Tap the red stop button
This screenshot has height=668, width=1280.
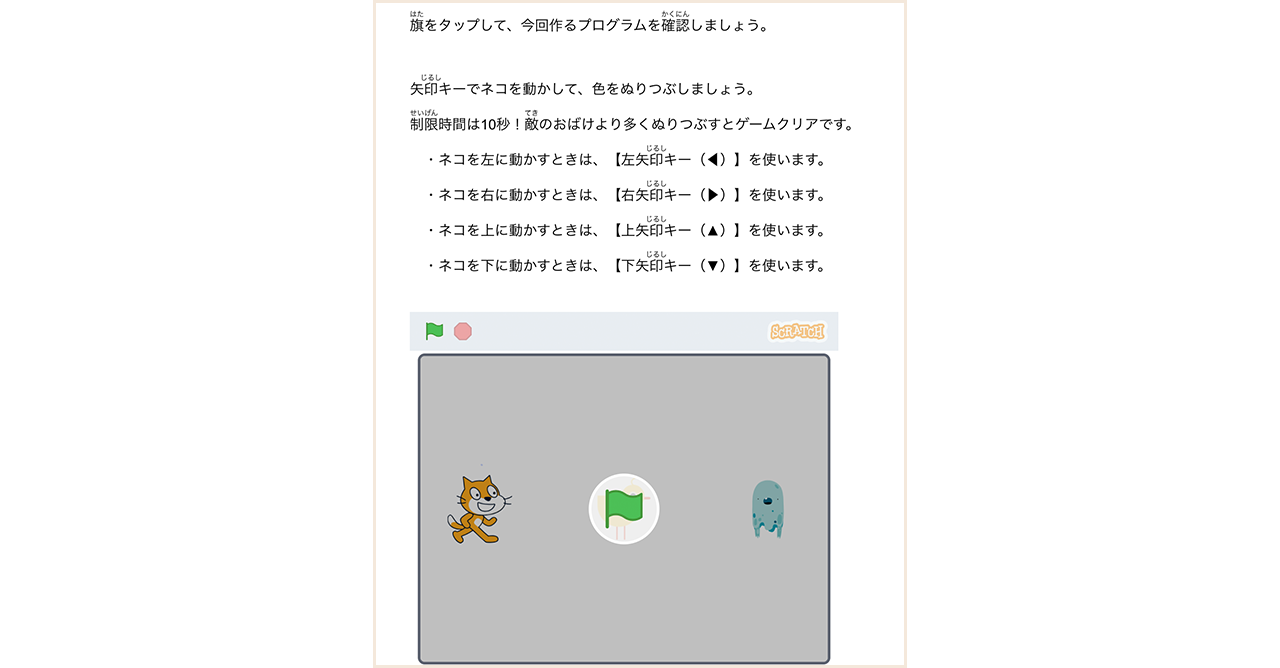tap(463, 331)
